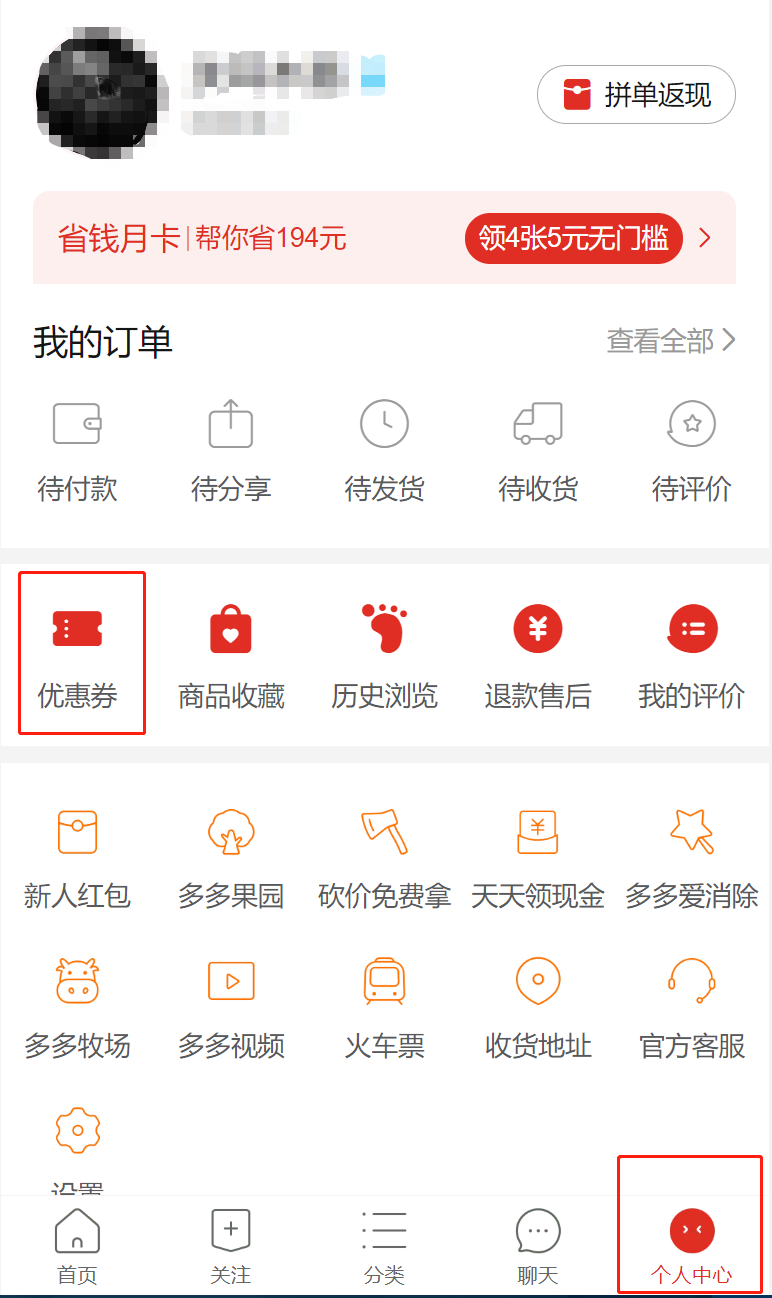Manage 收货地址 shipping addresses

(x=538, y=1007)
